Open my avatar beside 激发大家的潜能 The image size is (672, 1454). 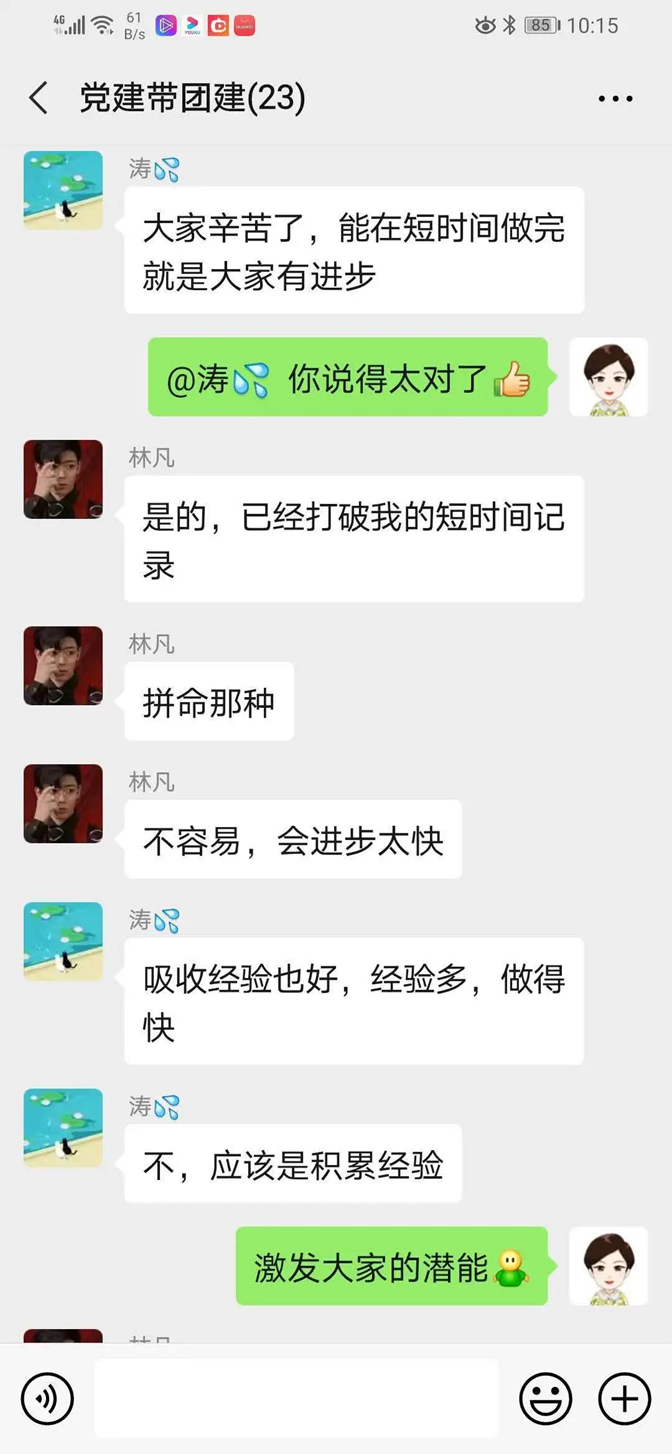point(608,1266)
